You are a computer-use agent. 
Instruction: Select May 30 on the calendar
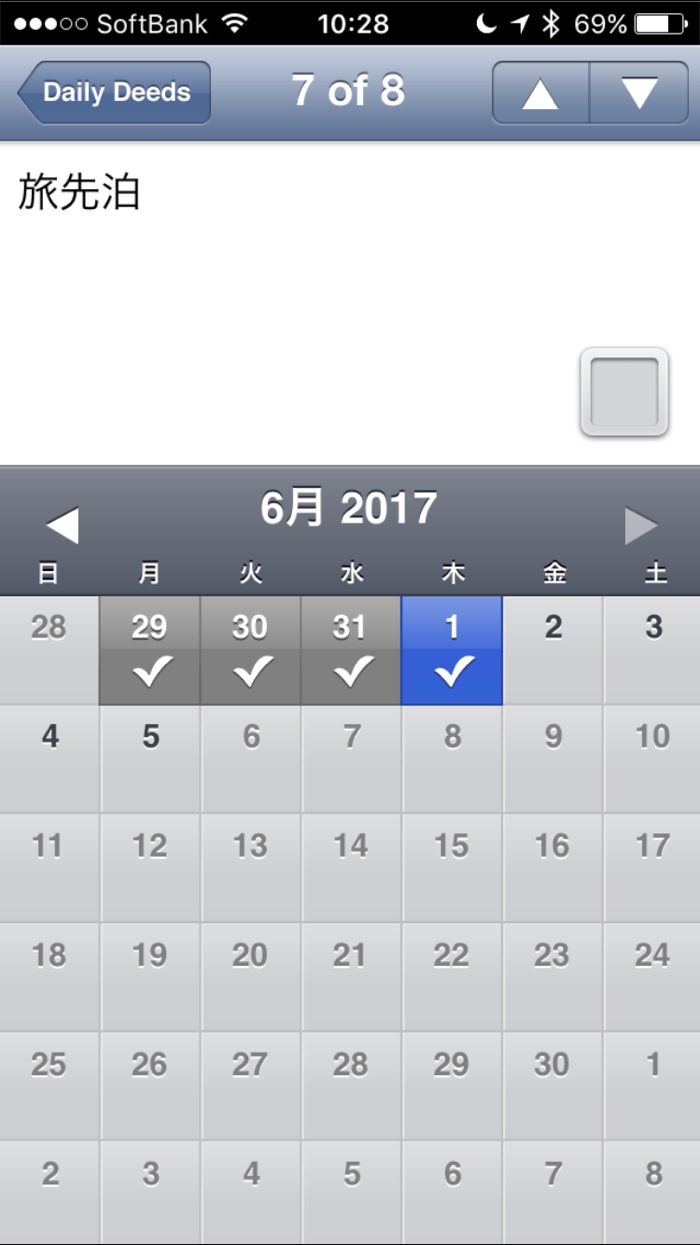(x=251, y=650)
